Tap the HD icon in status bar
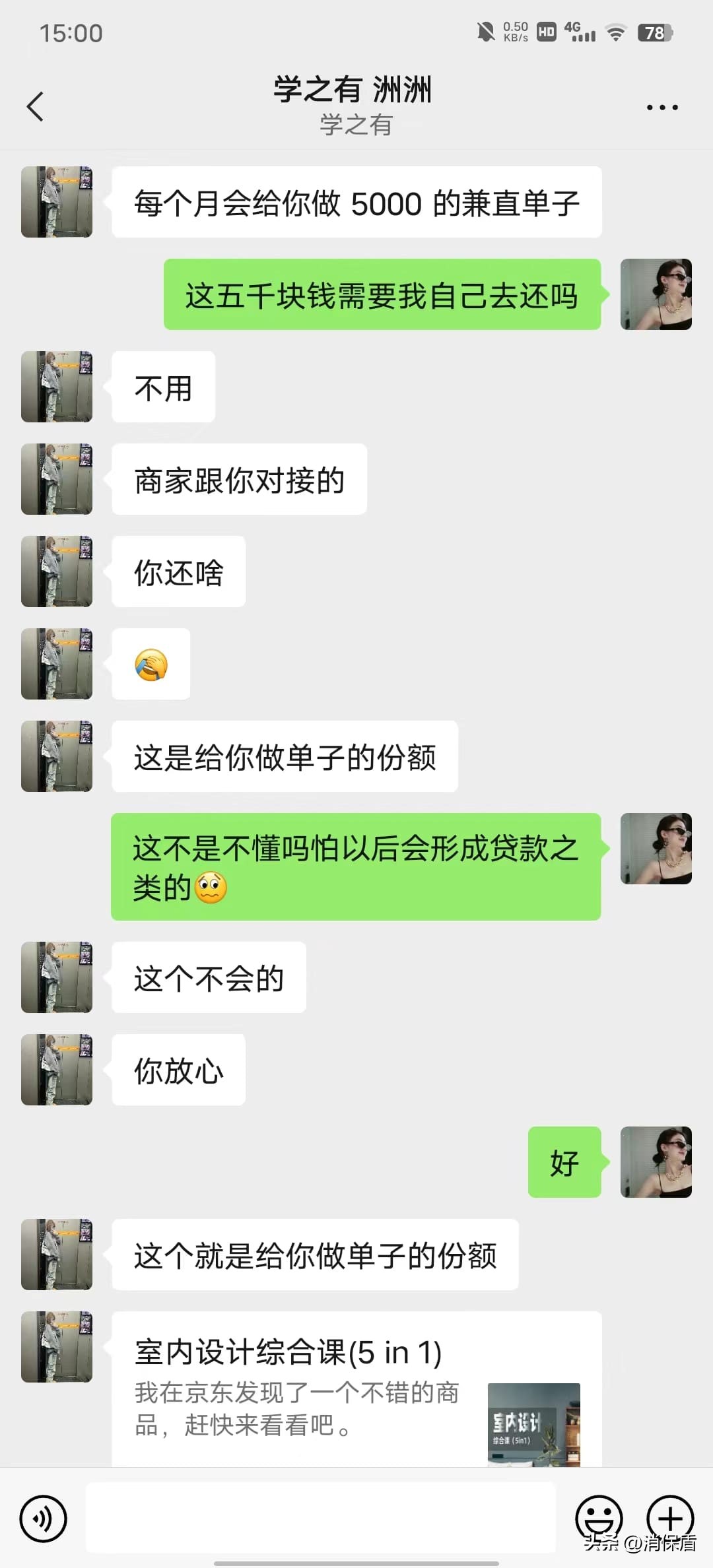The height and width of the screenshot is (1568, 713). [545, 32]
